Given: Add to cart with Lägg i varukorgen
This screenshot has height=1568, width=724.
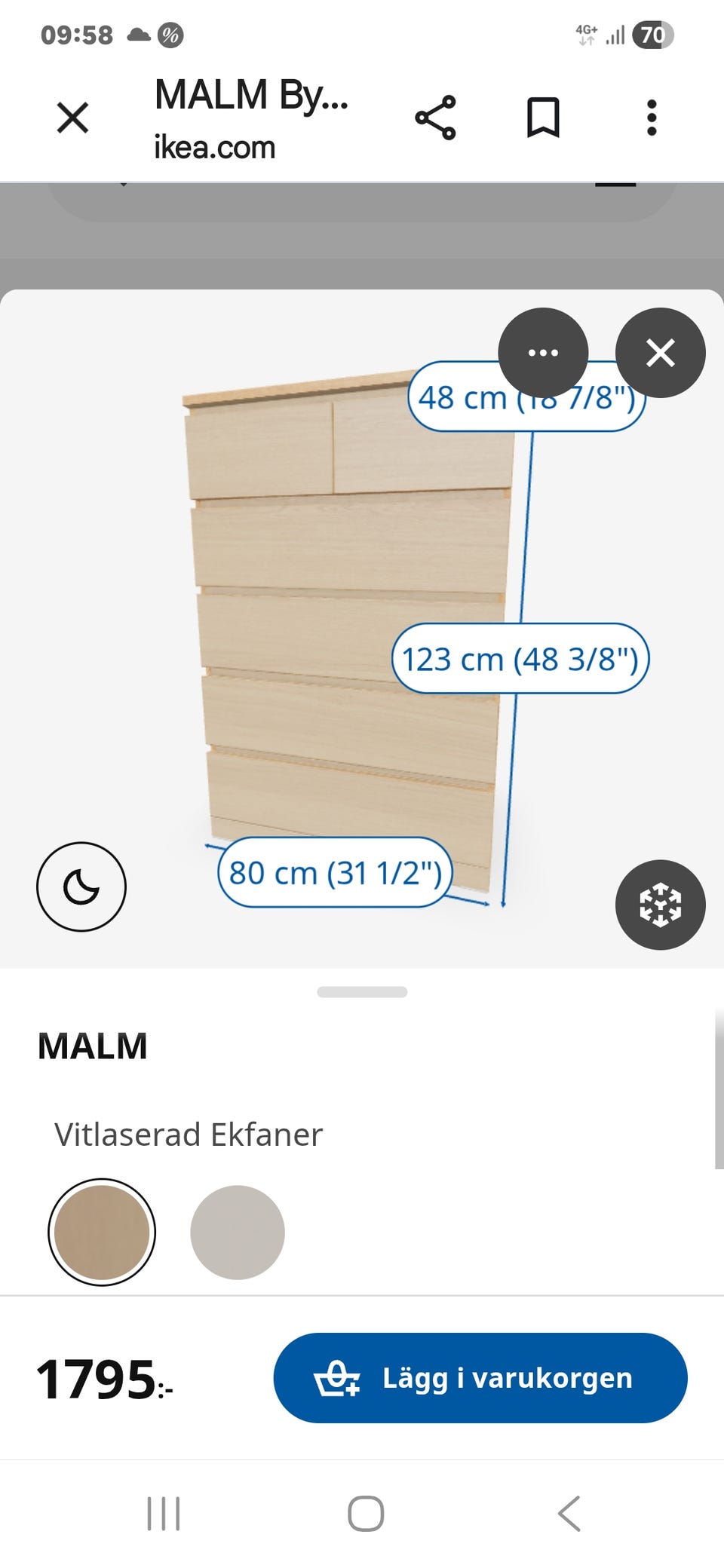Looking at the screenshot, I should (480, 1378).
